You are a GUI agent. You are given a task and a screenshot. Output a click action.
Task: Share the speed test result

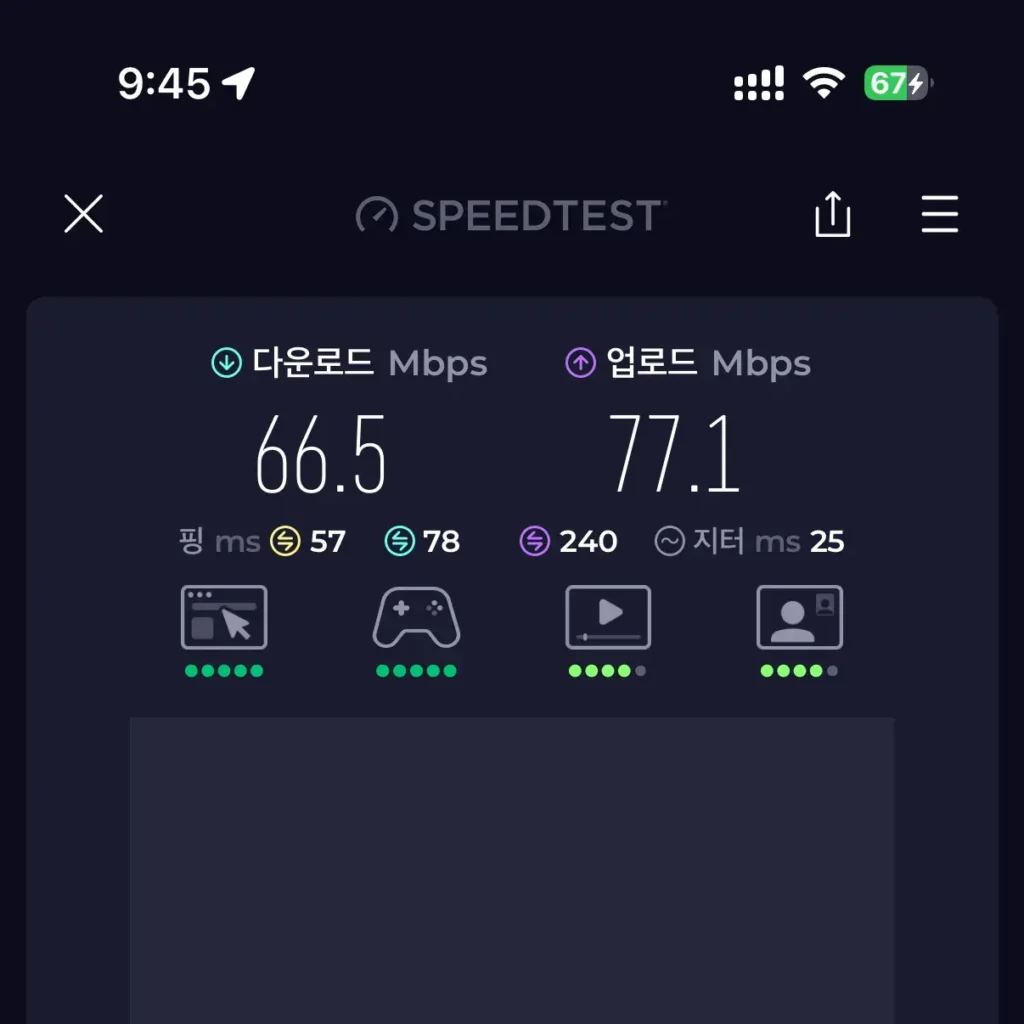click(832, 214)
